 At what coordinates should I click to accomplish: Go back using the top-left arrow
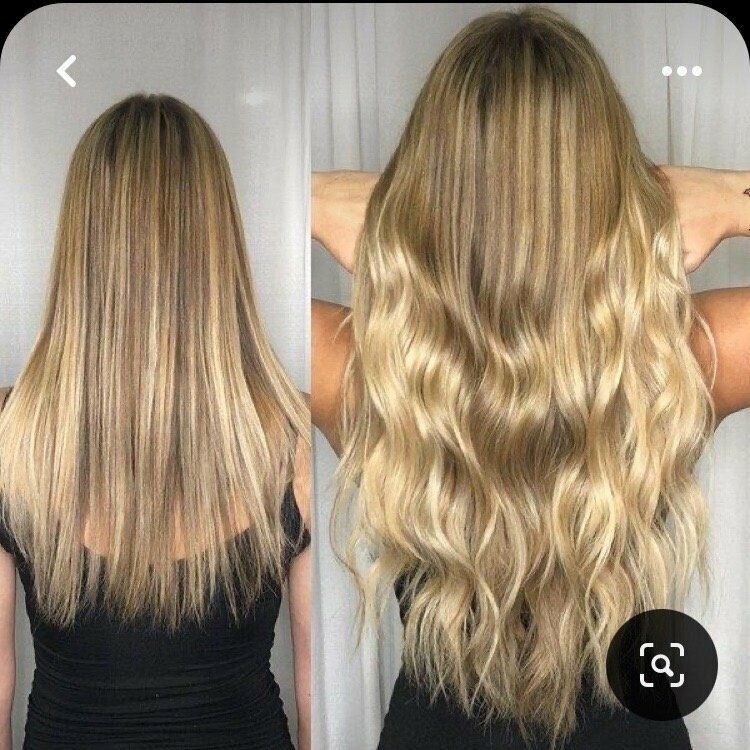click(67, 71)
